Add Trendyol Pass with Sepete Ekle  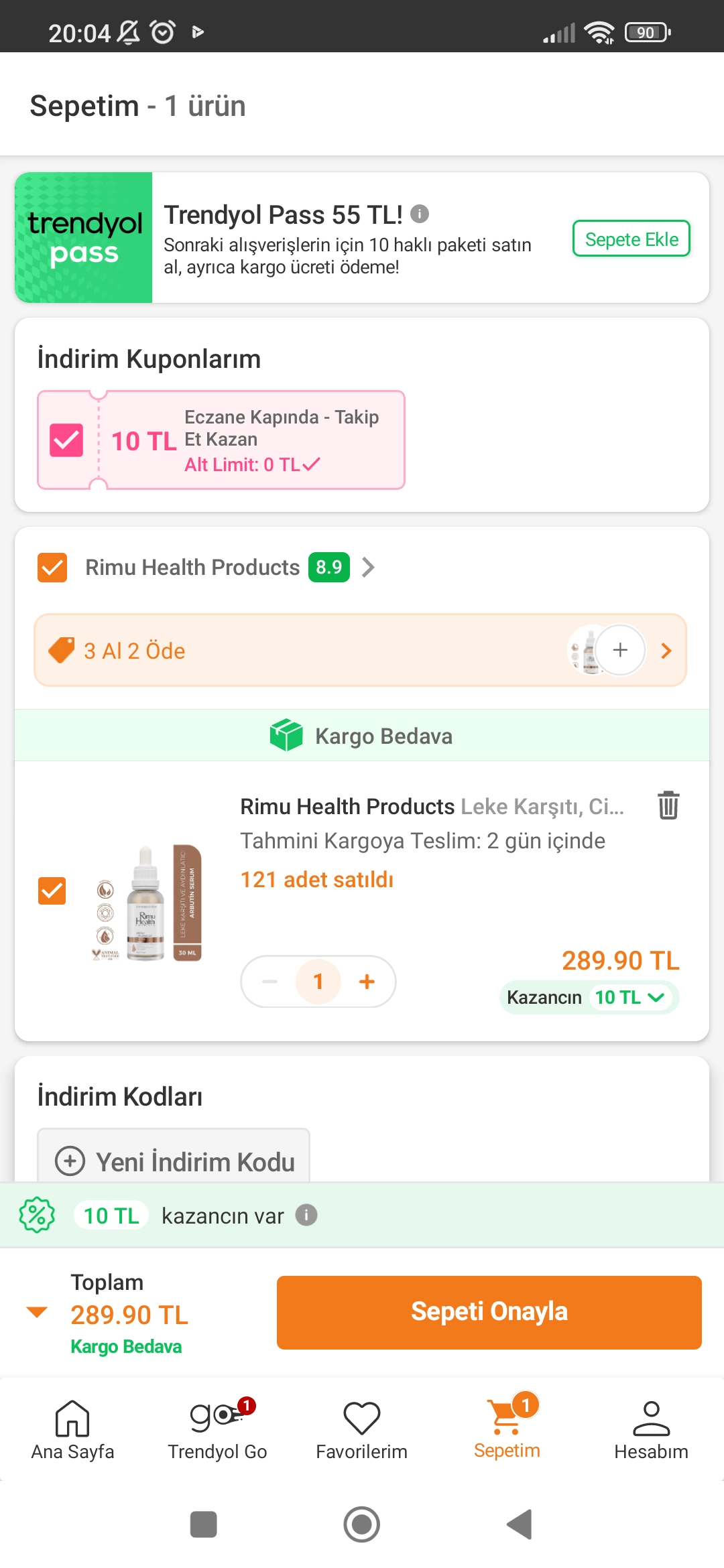pos(631,239)
